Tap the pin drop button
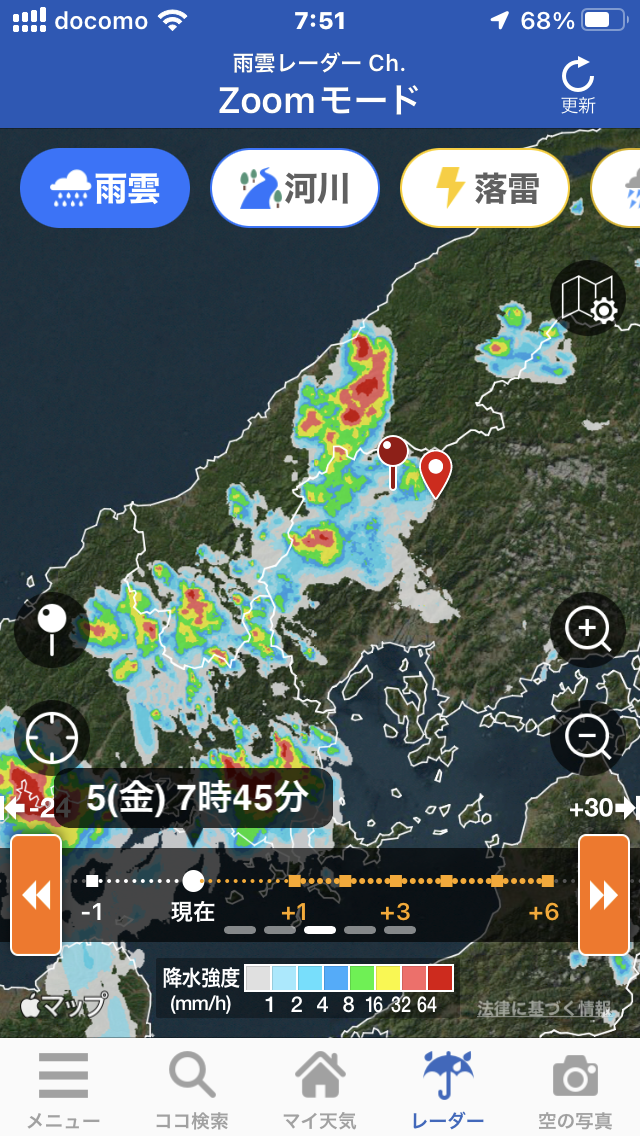The image size is (640, 1136). (x=51, y=630)
